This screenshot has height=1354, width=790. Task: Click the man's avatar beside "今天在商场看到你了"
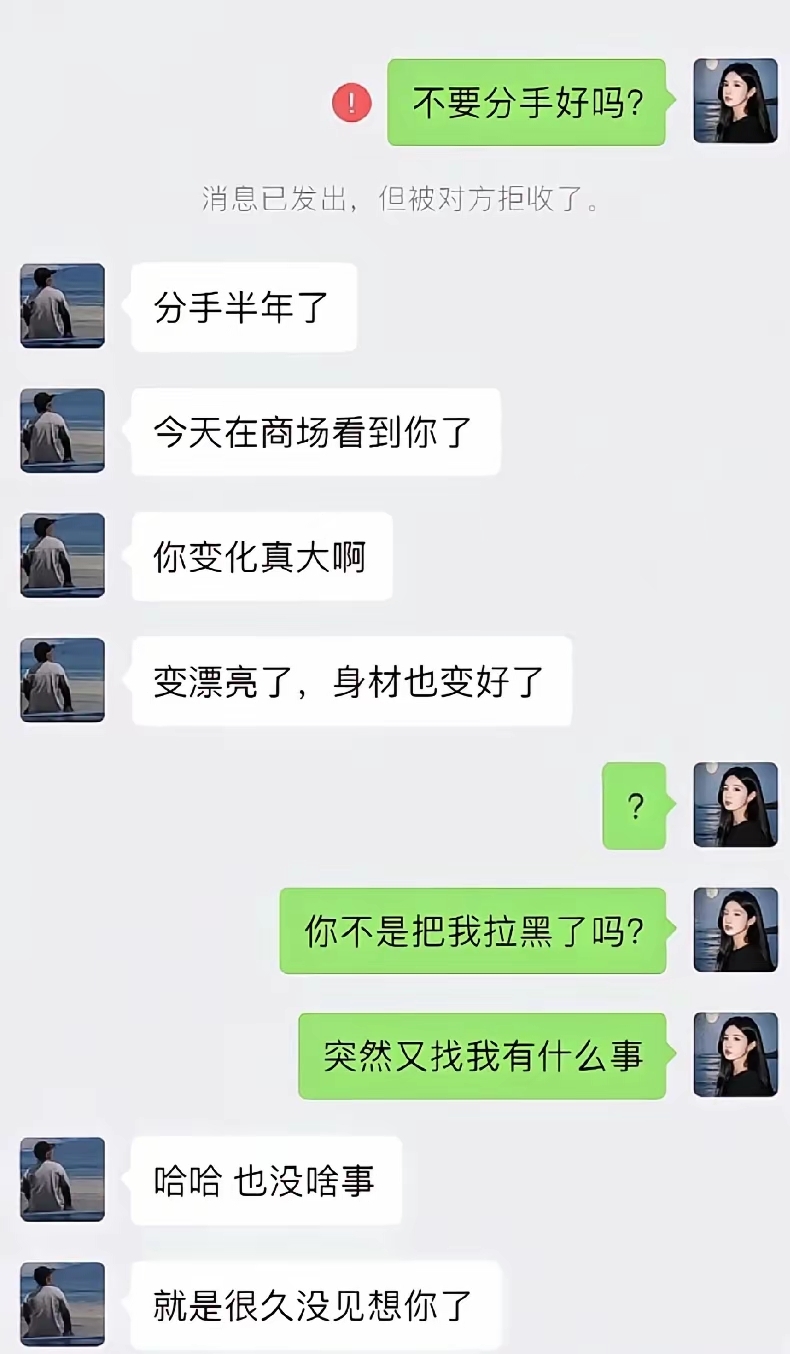61,431
